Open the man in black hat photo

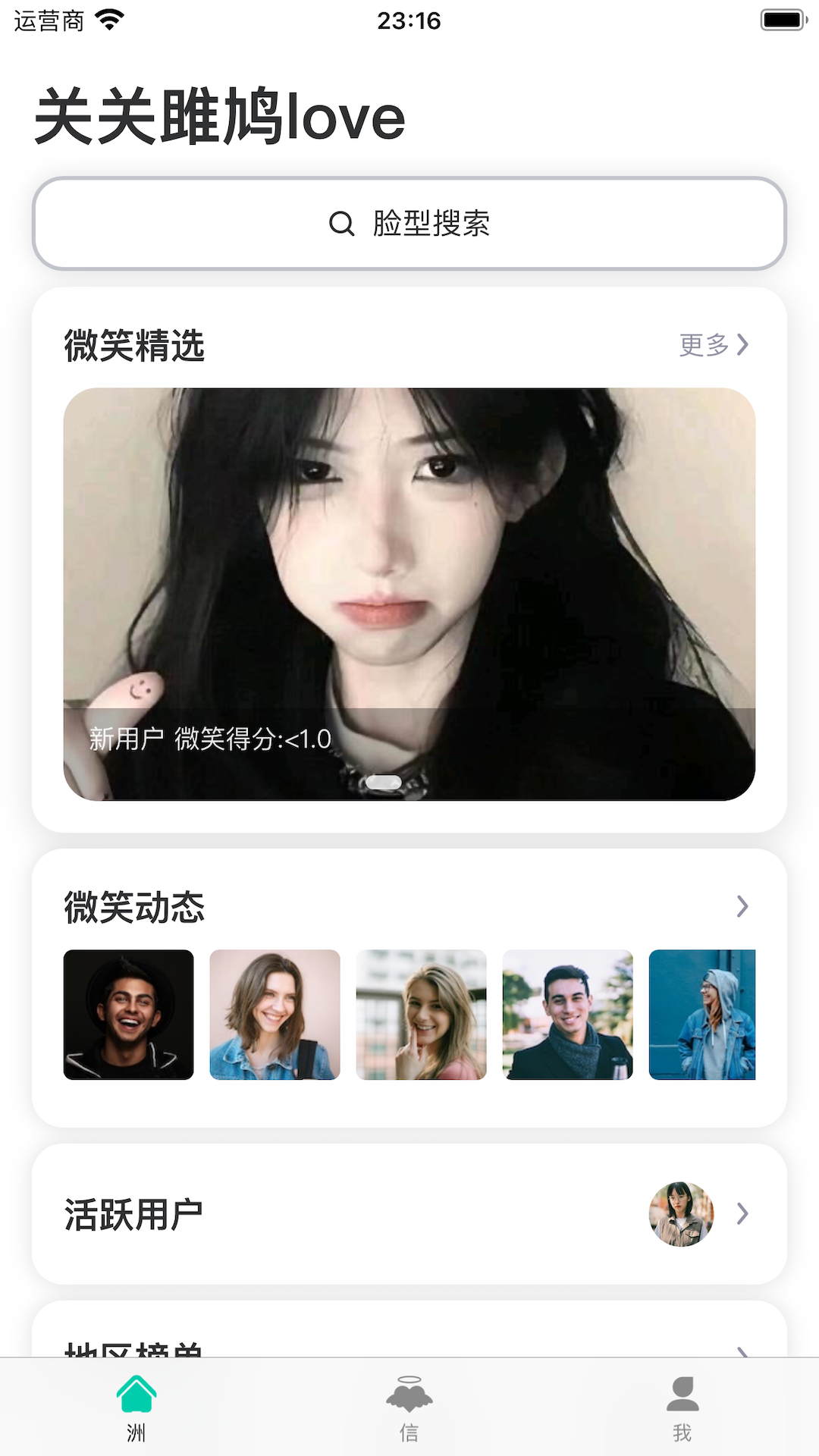click(x=128, y=1015)
